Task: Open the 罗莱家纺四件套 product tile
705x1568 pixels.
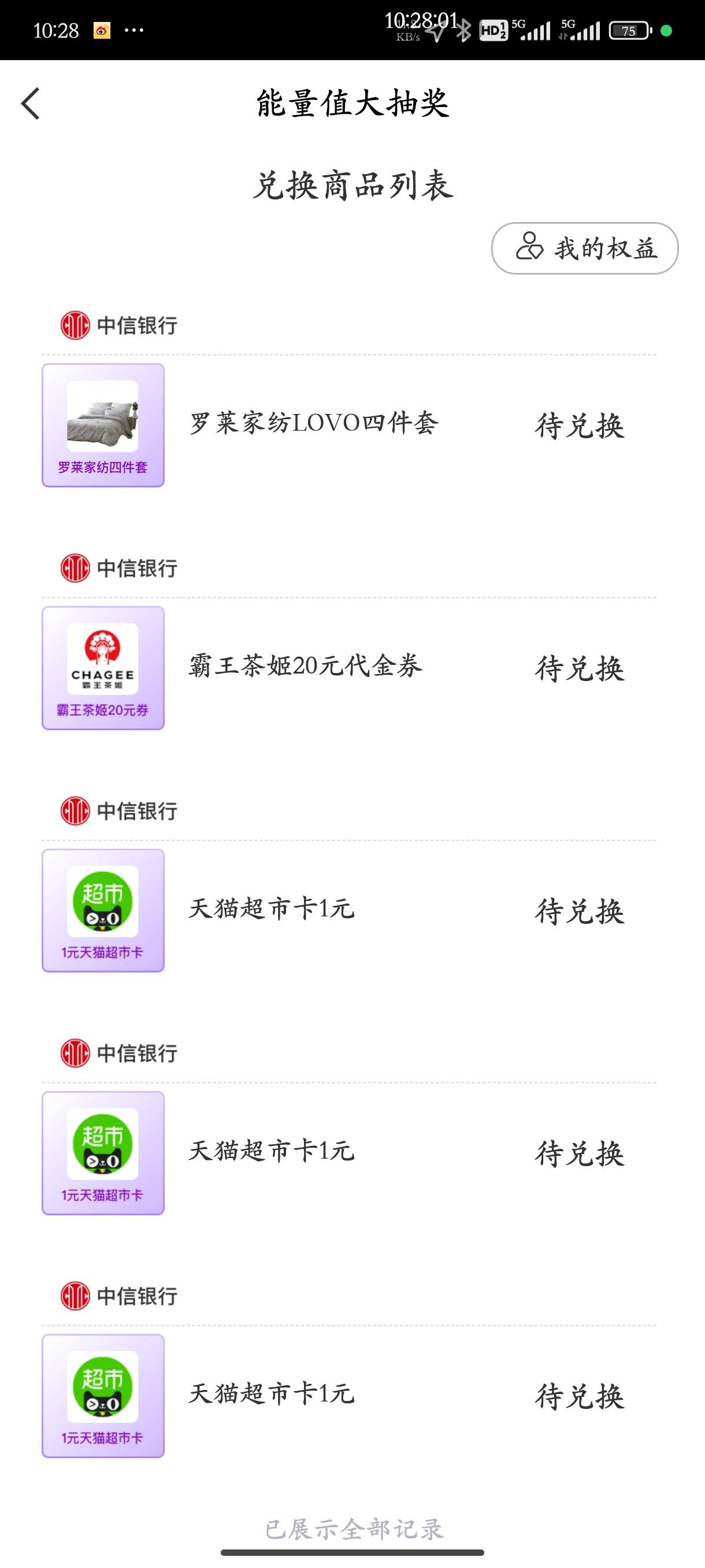Action: (x=103, y=426)
